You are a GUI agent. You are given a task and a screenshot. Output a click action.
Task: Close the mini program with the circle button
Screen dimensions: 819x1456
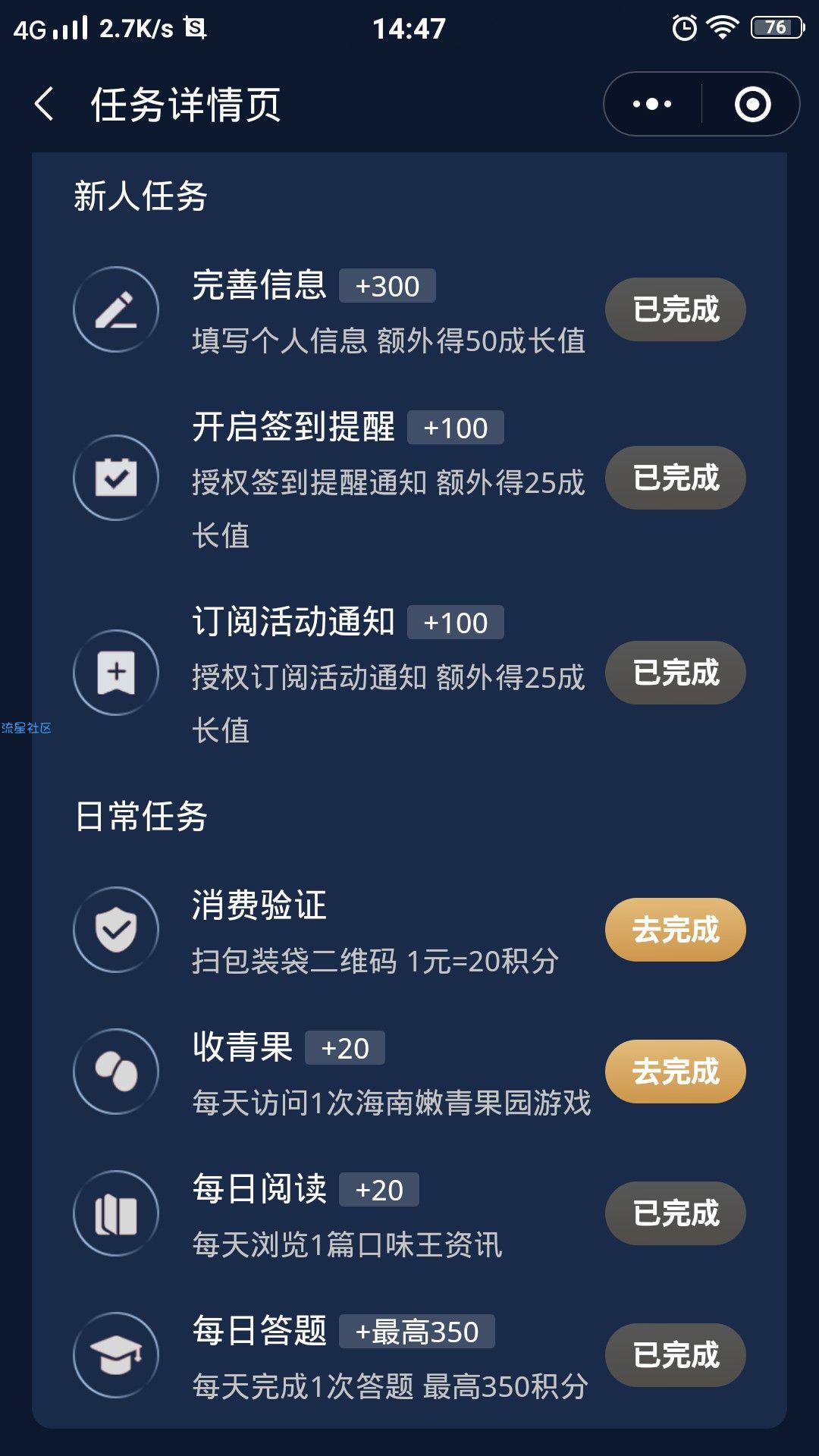tap(752, 104)
